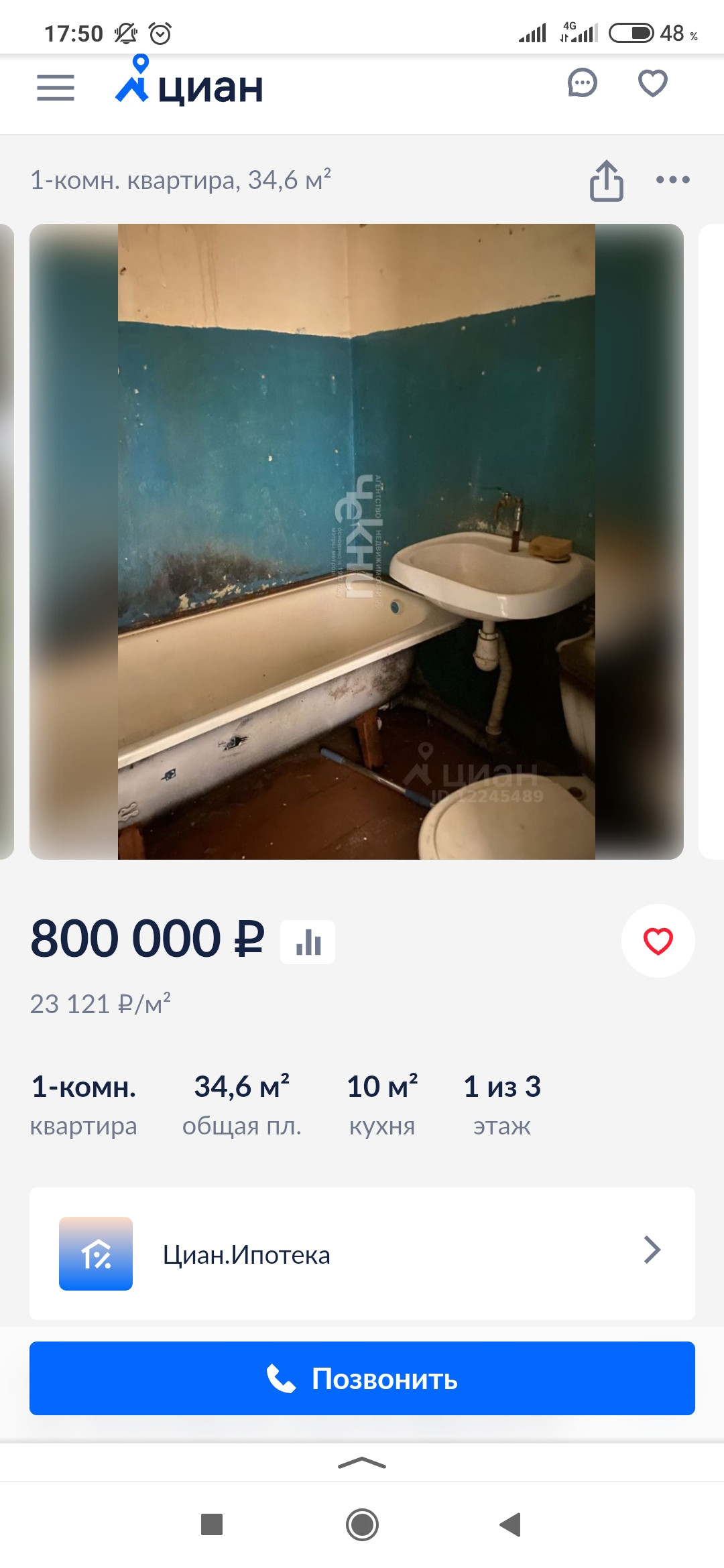Open the three-dot overflow menu

[672, 180]
